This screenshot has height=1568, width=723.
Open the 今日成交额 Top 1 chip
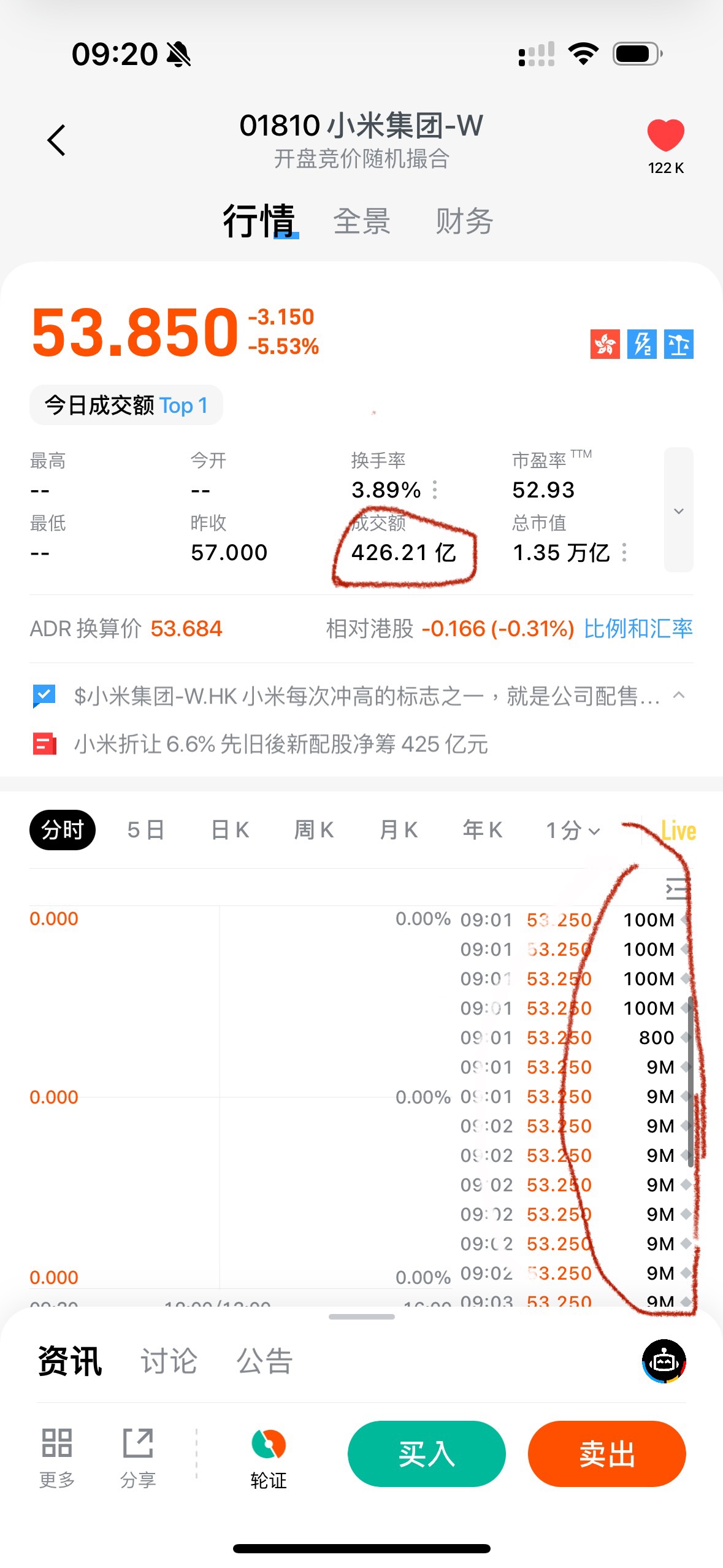pos(126,405)
